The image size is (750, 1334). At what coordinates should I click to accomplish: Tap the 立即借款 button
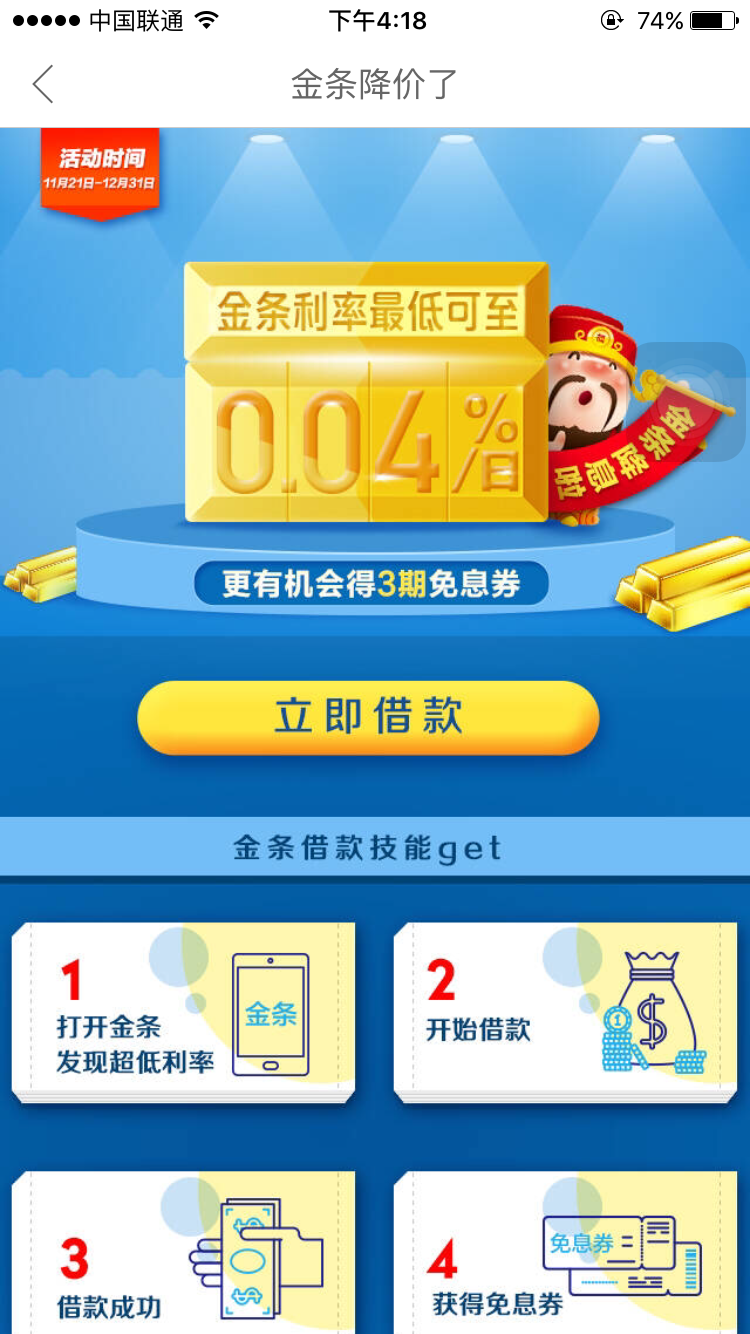[x=368, y=717]
